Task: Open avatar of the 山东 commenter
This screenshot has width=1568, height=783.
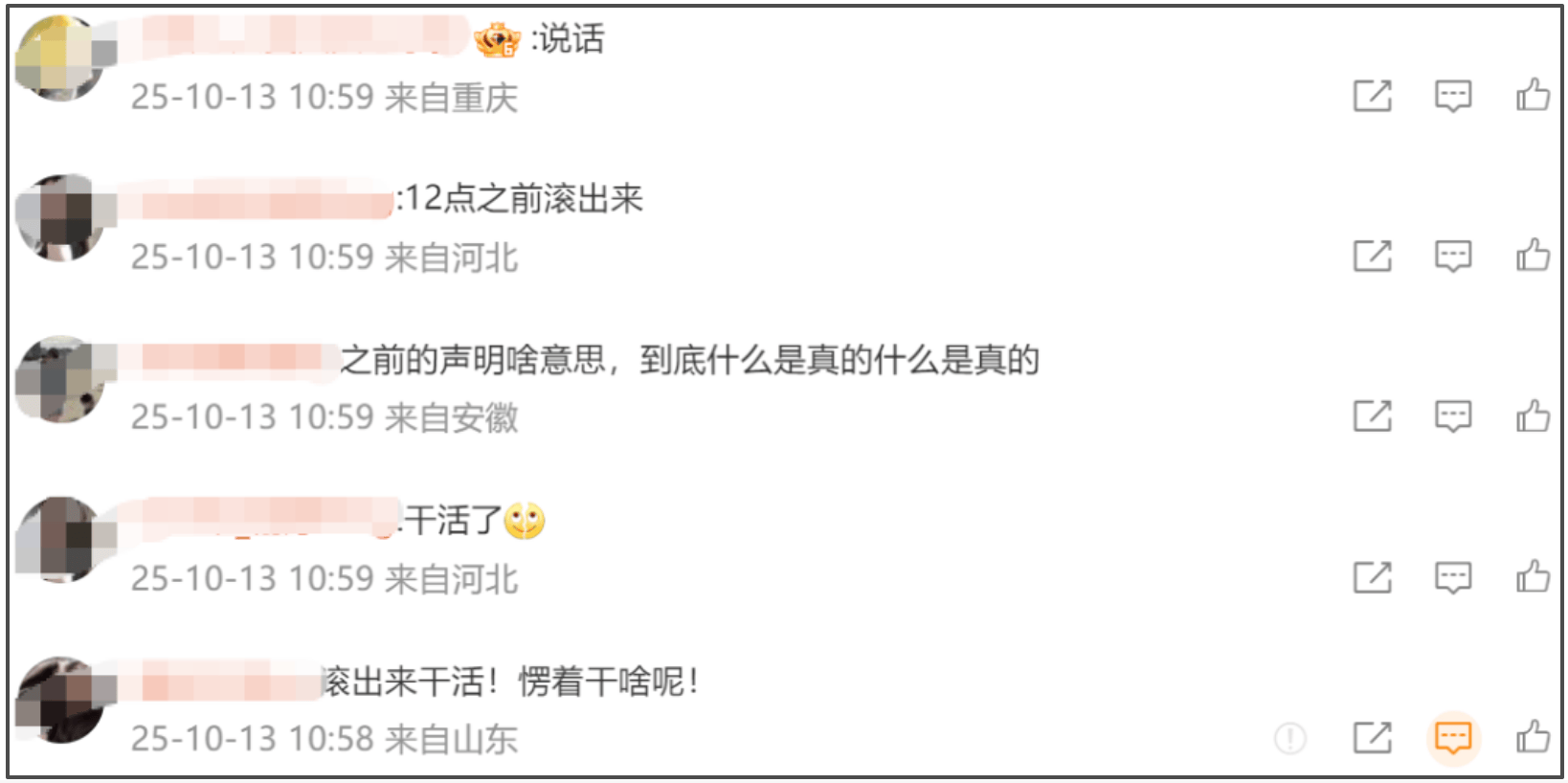Action: [59, 700]
